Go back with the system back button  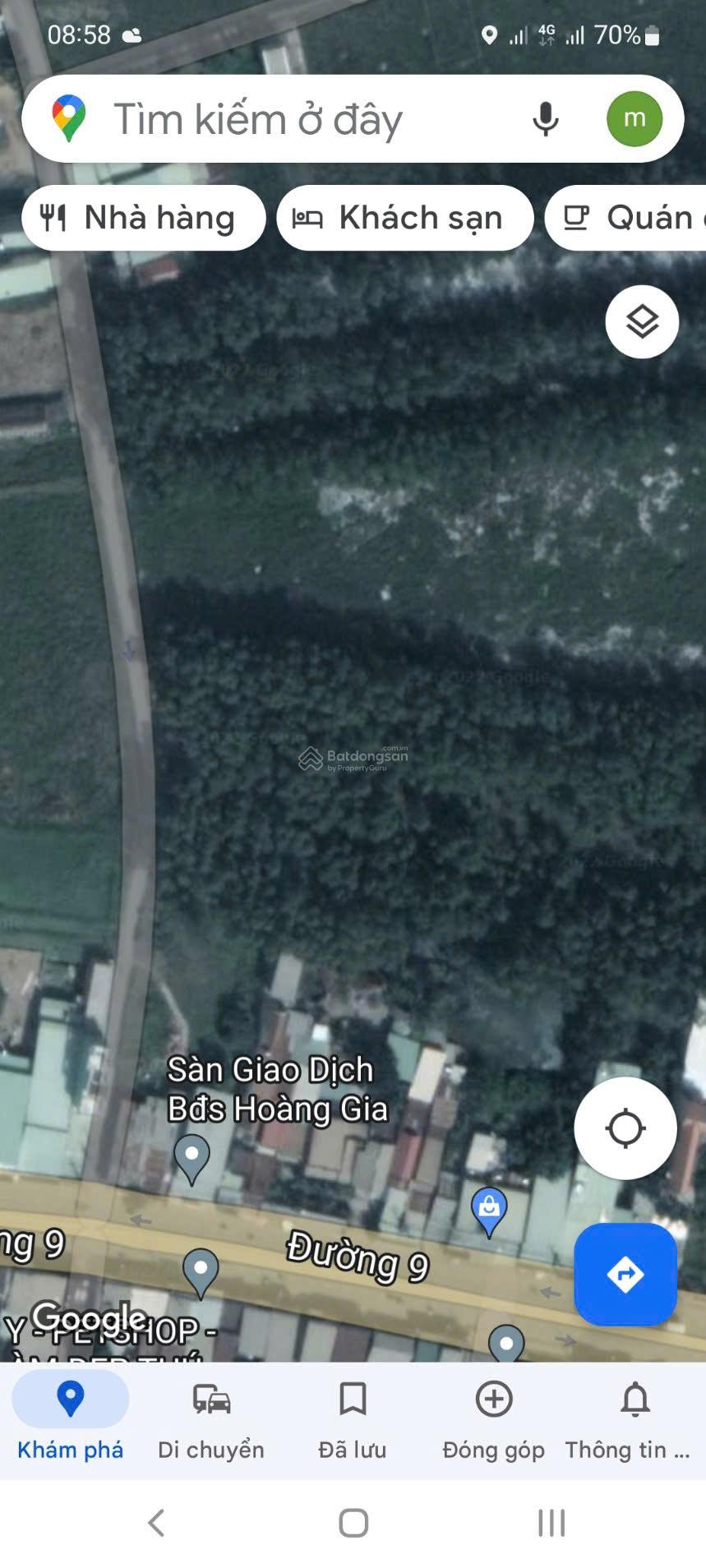[156, 1523]
